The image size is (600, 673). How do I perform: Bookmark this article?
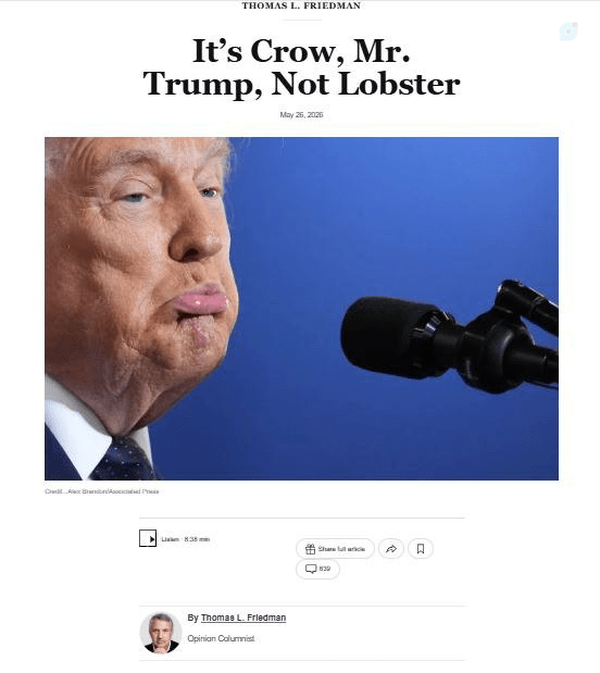pyautogui.click(x=421, y=549)
